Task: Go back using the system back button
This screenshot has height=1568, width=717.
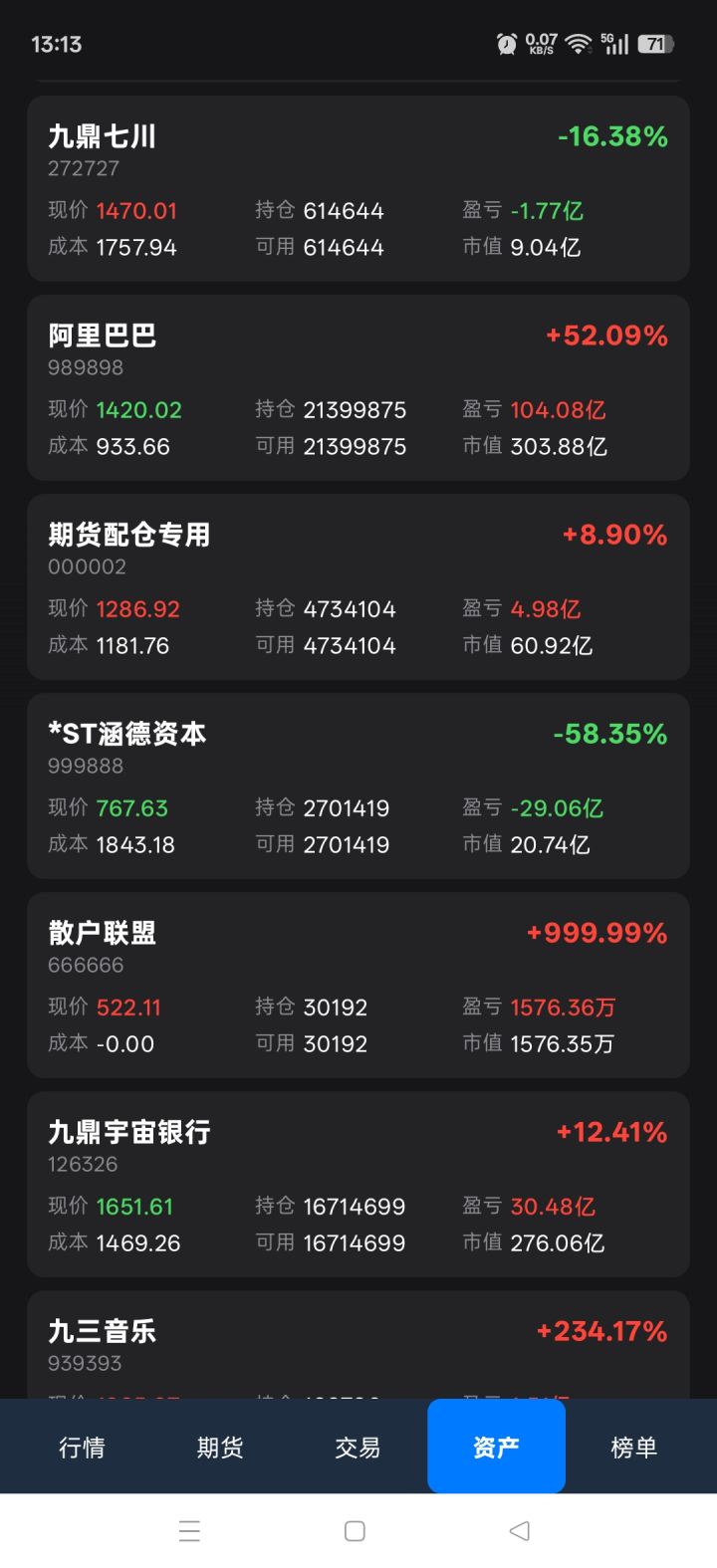Action: [x=519, y=1531]
